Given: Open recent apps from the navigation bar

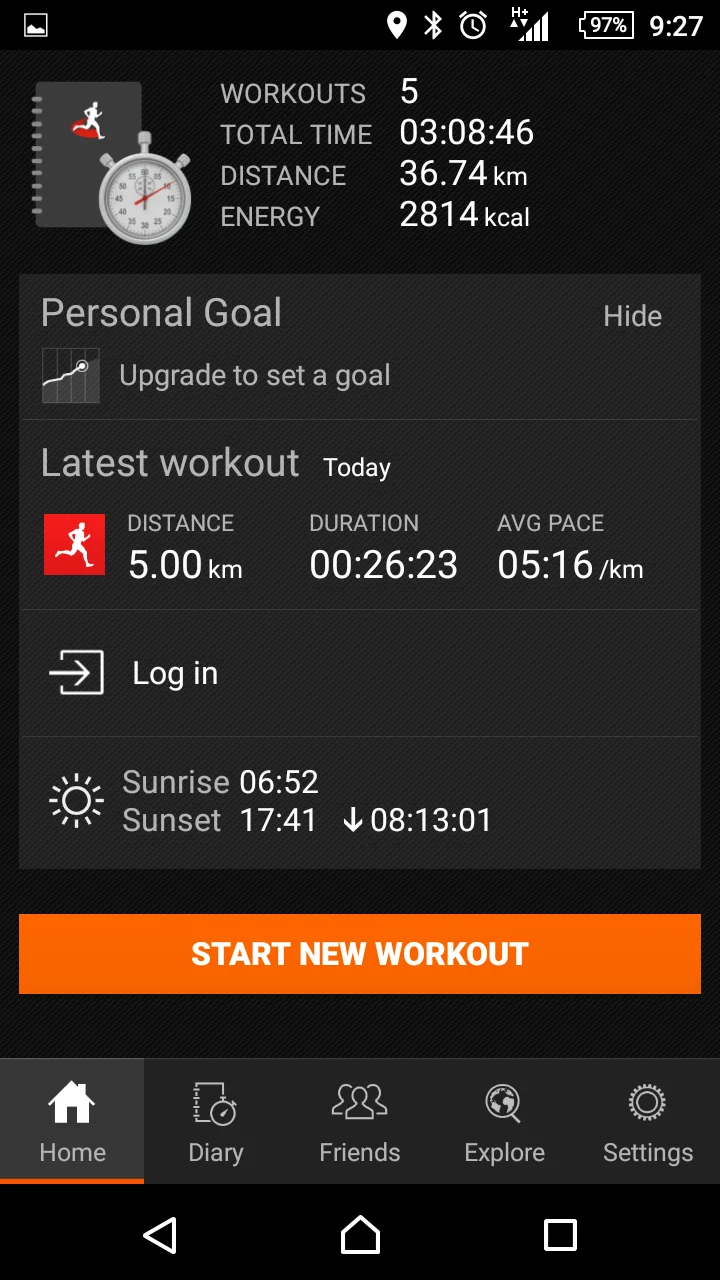Looking at the screenshot, I should 560,1235.
